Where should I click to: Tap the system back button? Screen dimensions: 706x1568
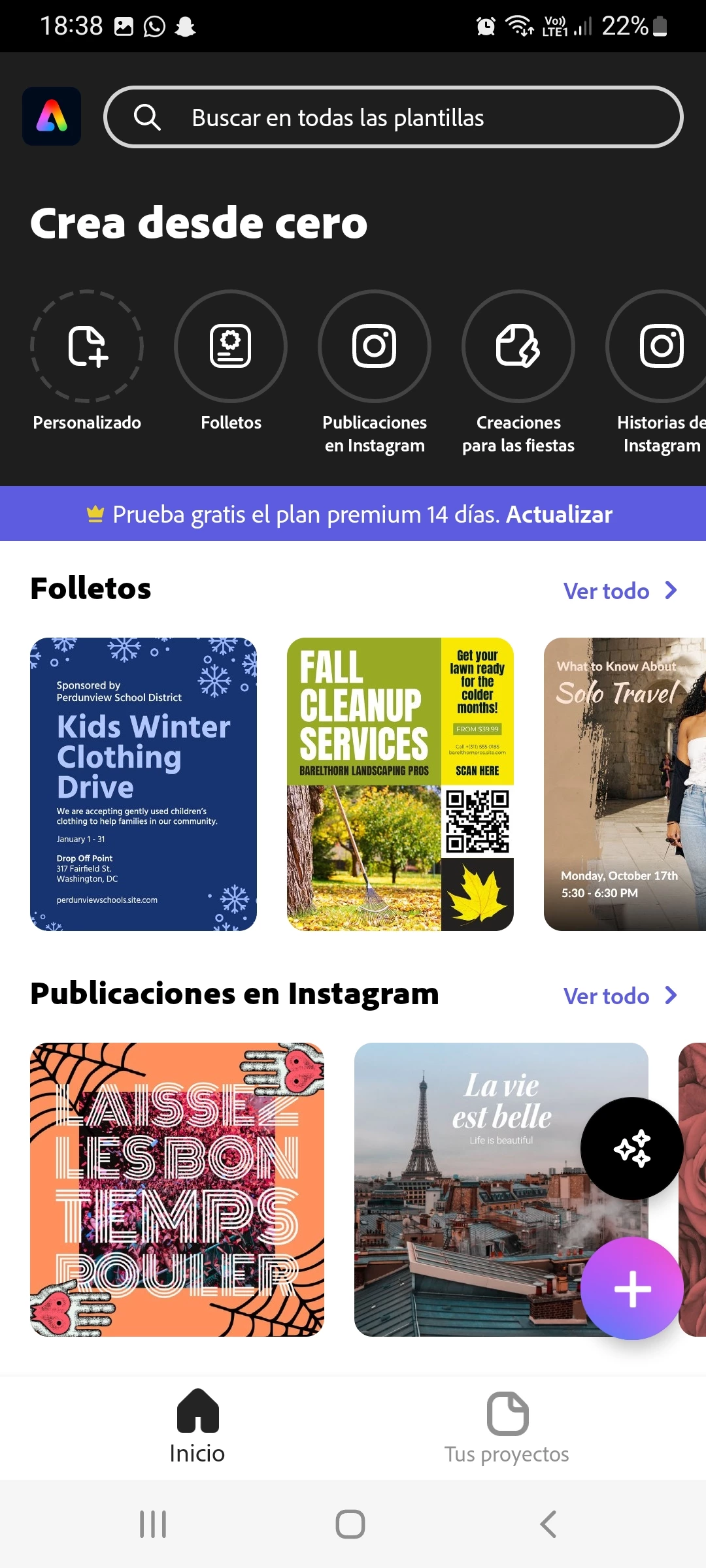click(x=548, y=1524)
